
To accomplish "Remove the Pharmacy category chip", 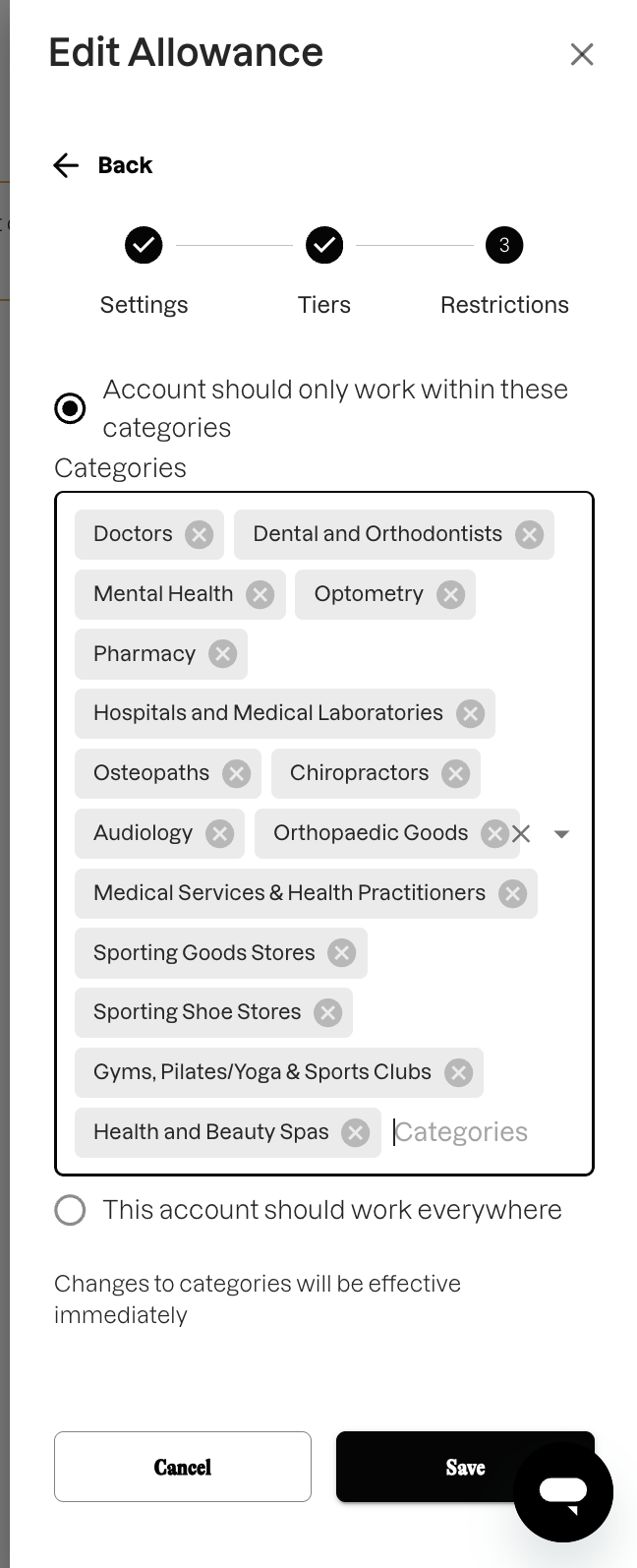I will click(223, 654).
